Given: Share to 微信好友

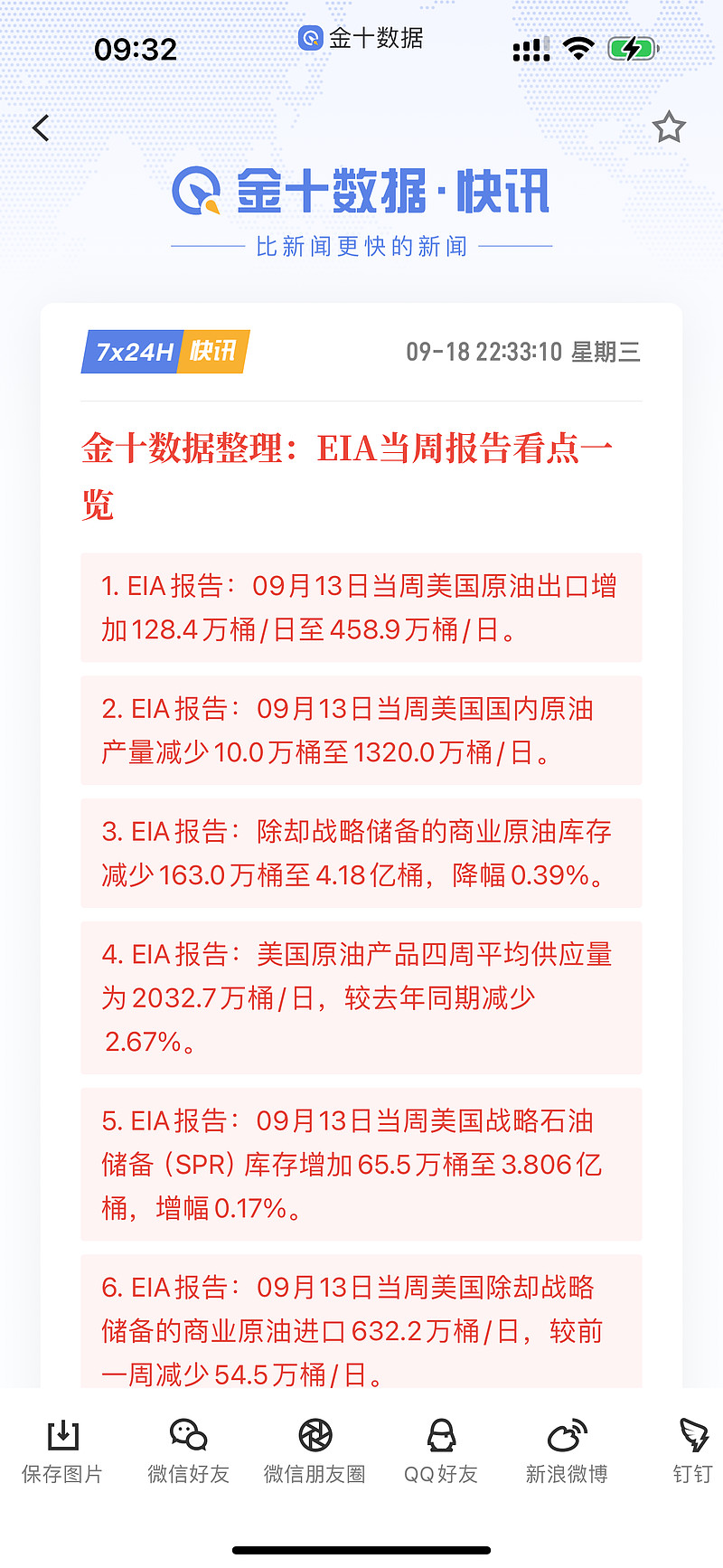Looking at the screenshot, I should click(x=188, y=1451).
